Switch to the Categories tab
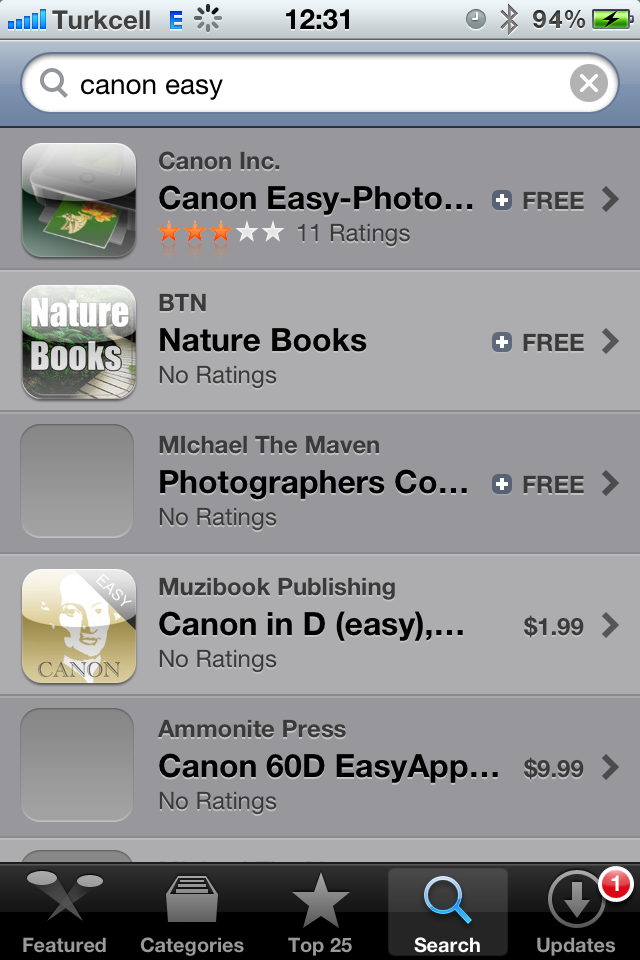This screenshot has height=960, width=640. [192, 912]
